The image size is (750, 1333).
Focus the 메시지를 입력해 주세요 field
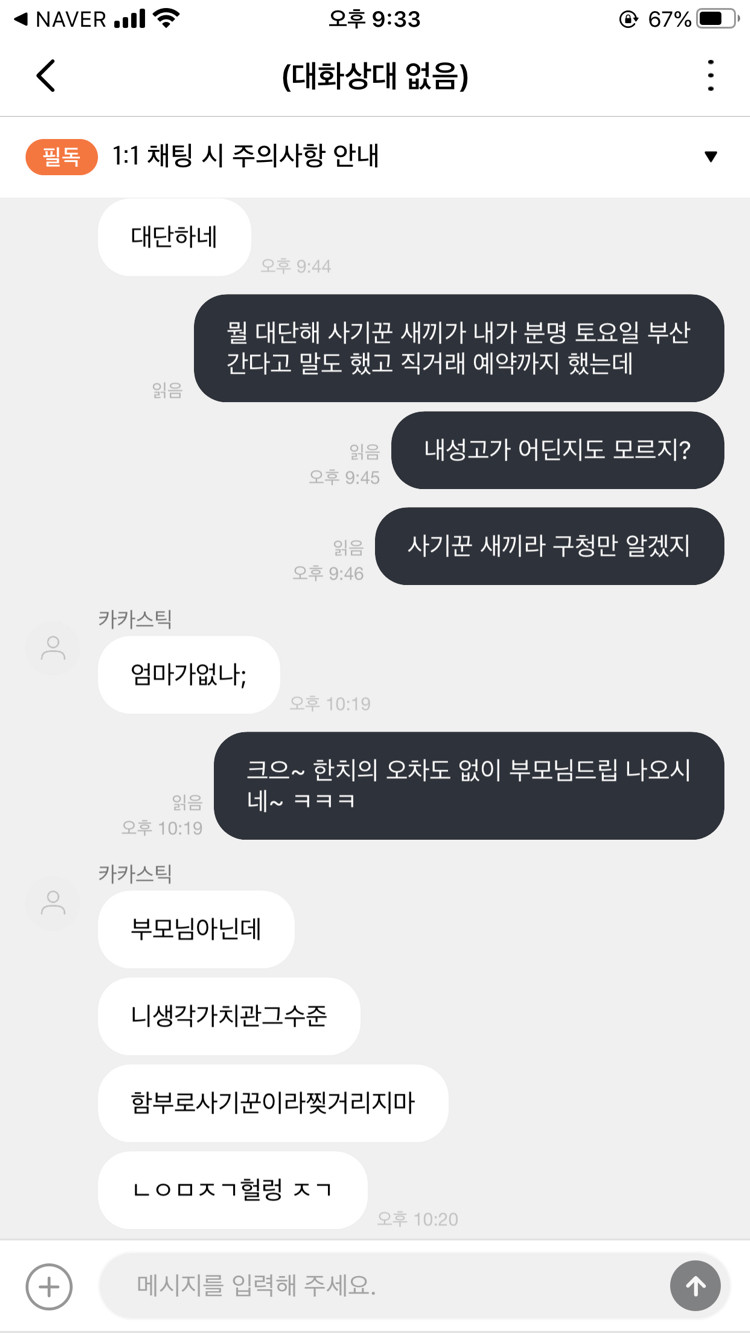coord(380,1285)
